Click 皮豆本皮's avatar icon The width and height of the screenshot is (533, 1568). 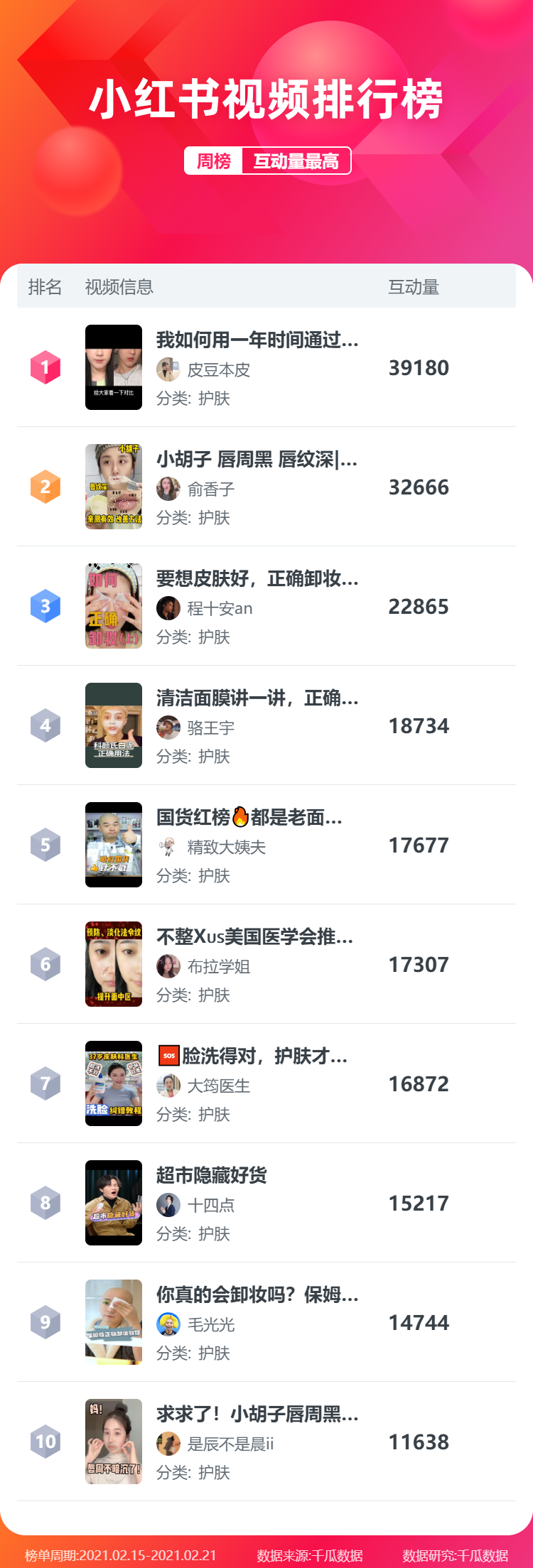click(x=168, y=369)
